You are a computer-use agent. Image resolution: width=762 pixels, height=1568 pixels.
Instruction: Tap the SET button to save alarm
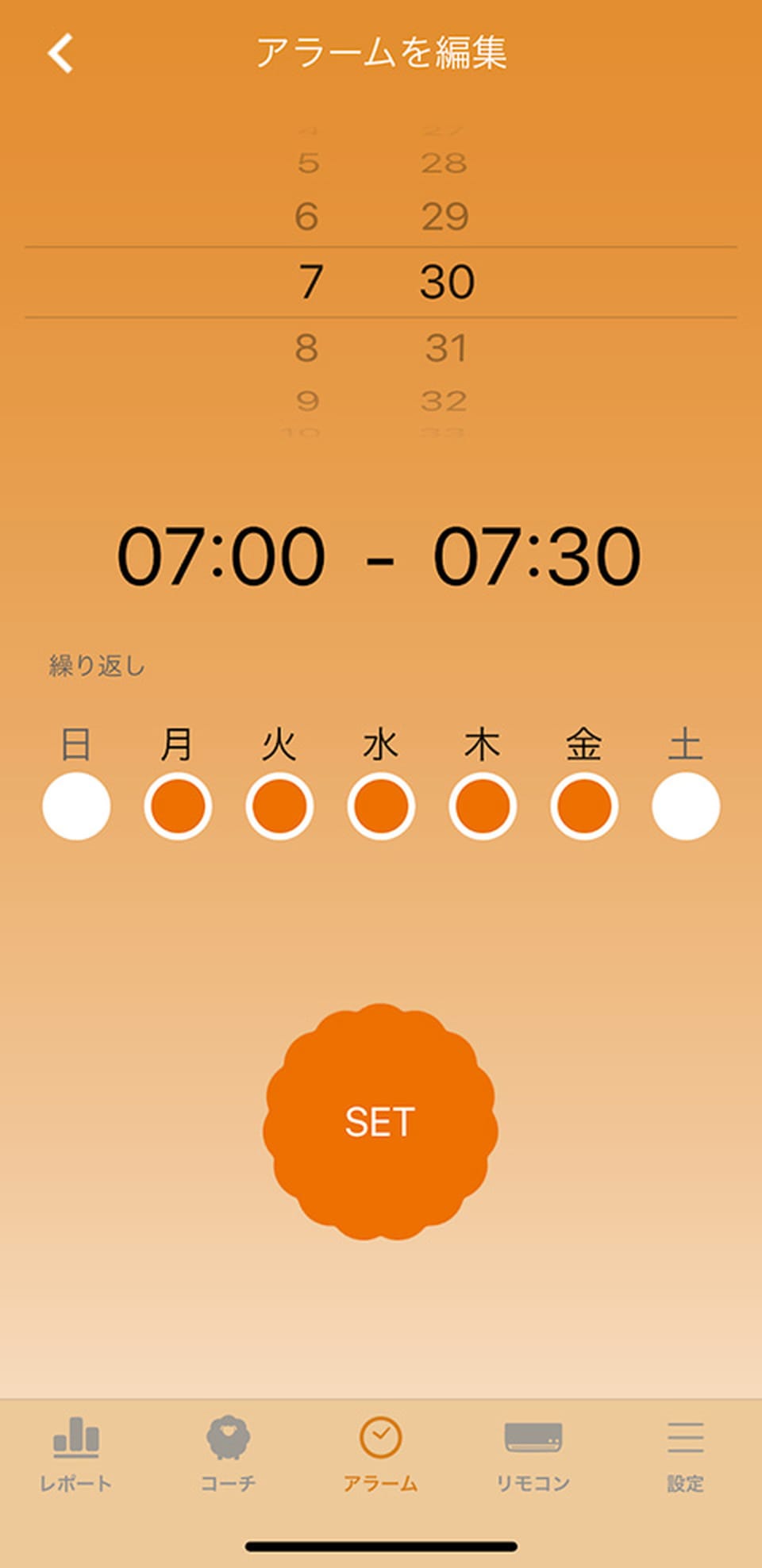click(x=380, y=1121)
